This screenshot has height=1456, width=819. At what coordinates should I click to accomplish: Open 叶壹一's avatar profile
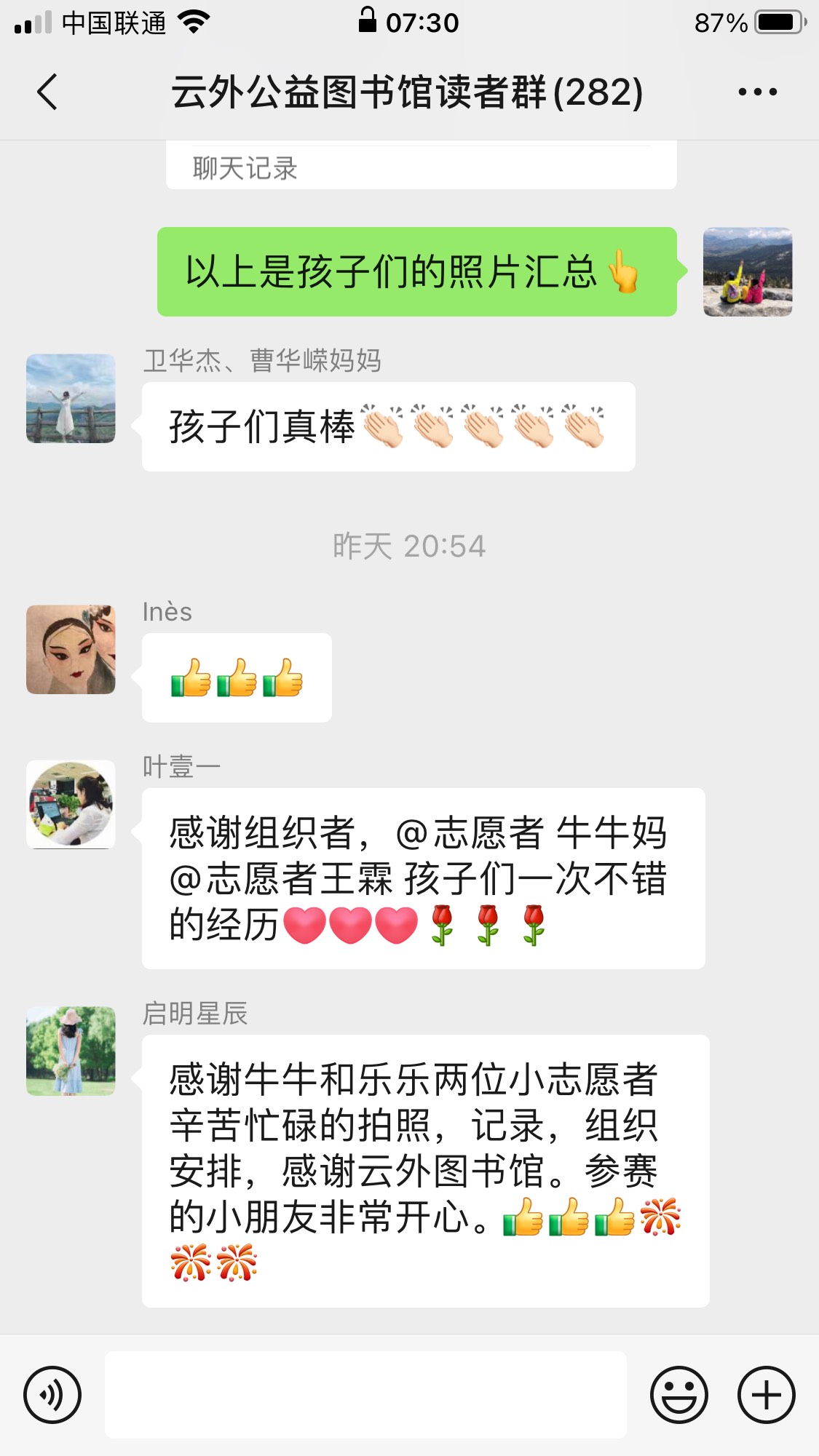click(71, 804)
